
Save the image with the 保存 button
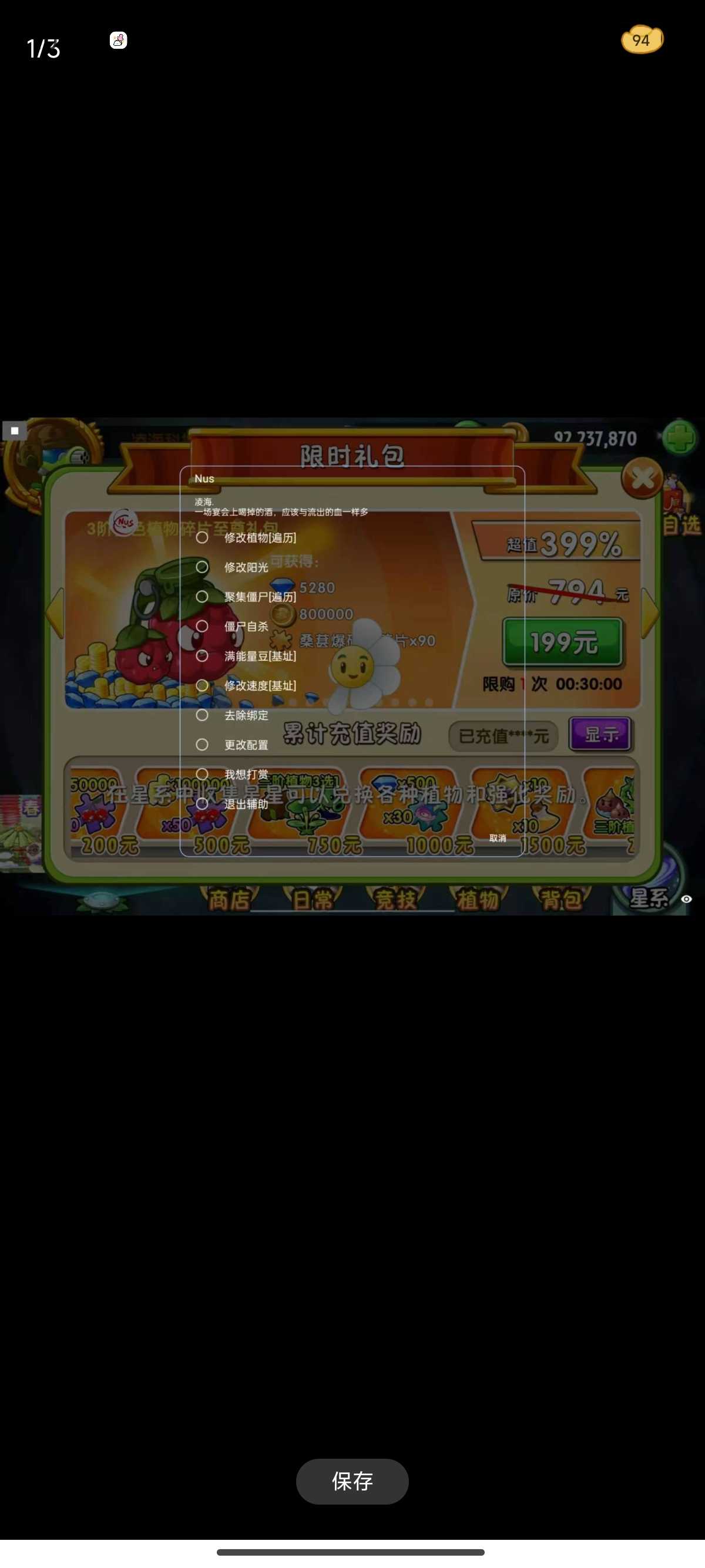point(352,1481)
